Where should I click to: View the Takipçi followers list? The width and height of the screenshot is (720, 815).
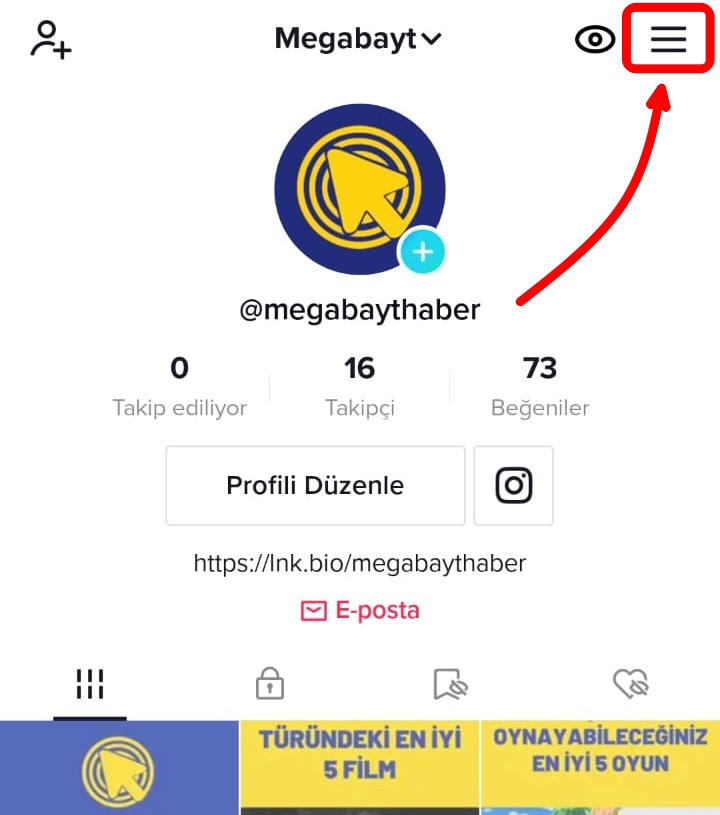359,386
